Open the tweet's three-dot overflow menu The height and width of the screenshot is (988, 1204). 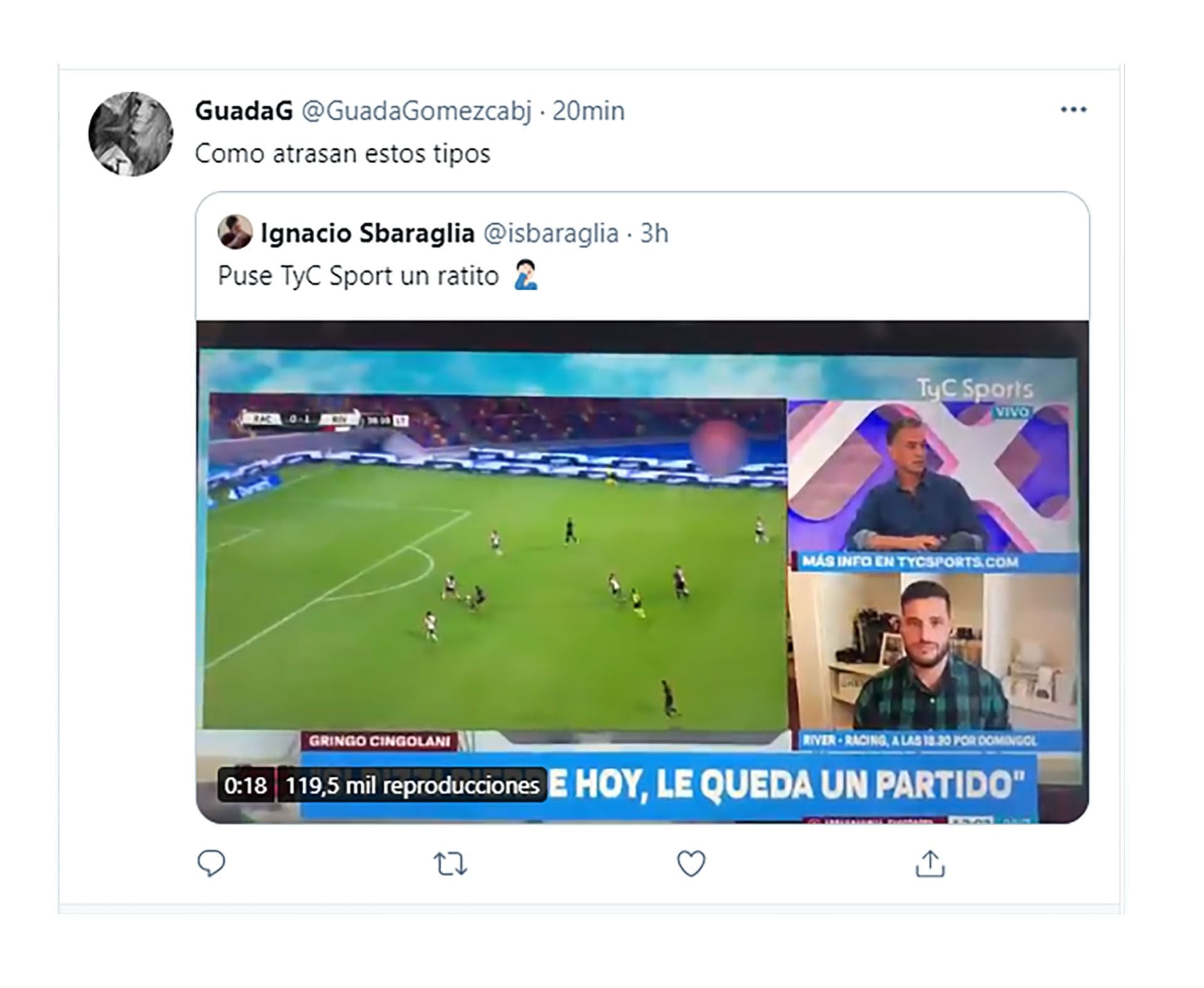[1073, 110]
